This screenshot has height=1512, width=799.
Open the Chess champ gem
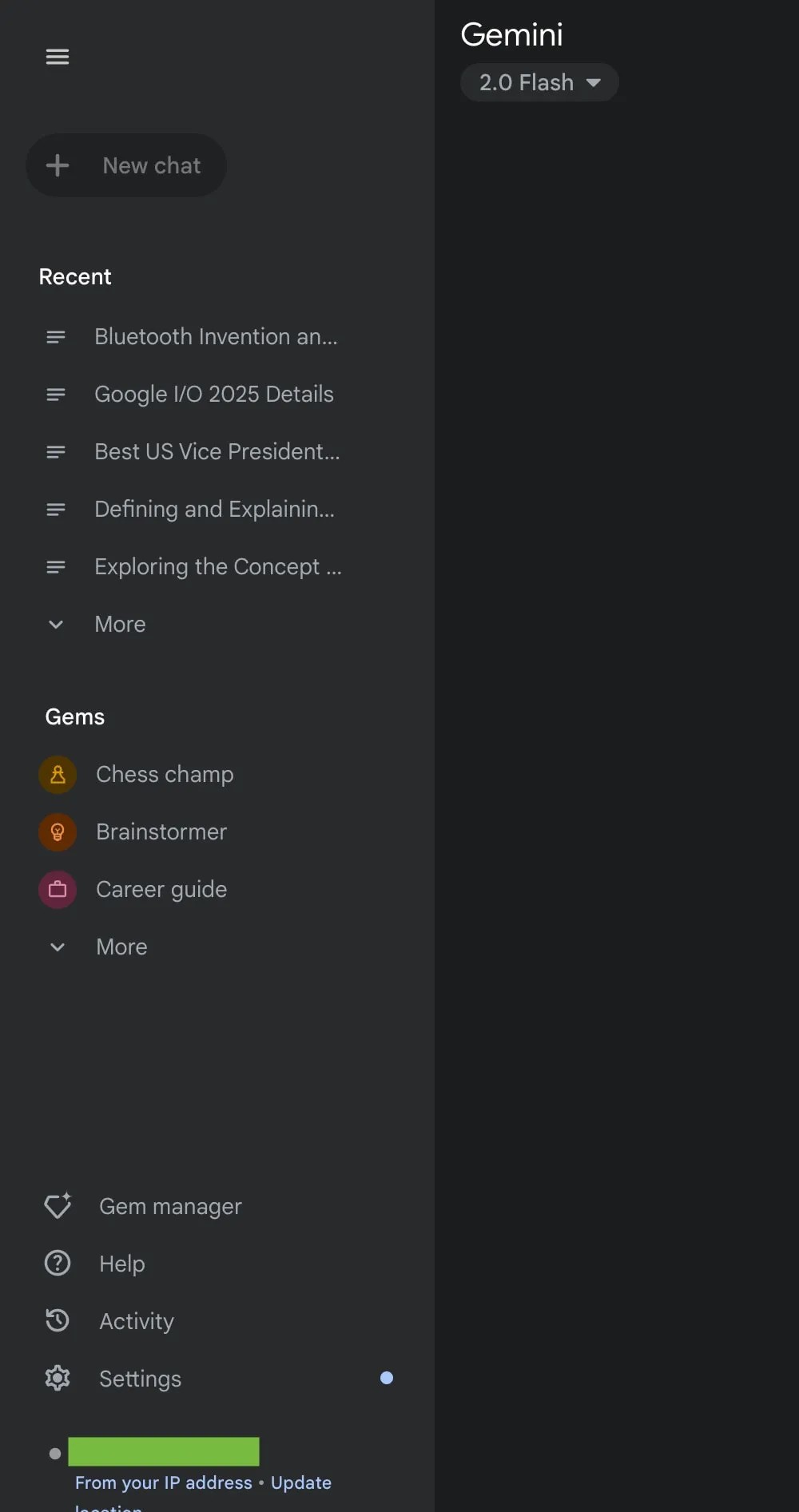164,775
